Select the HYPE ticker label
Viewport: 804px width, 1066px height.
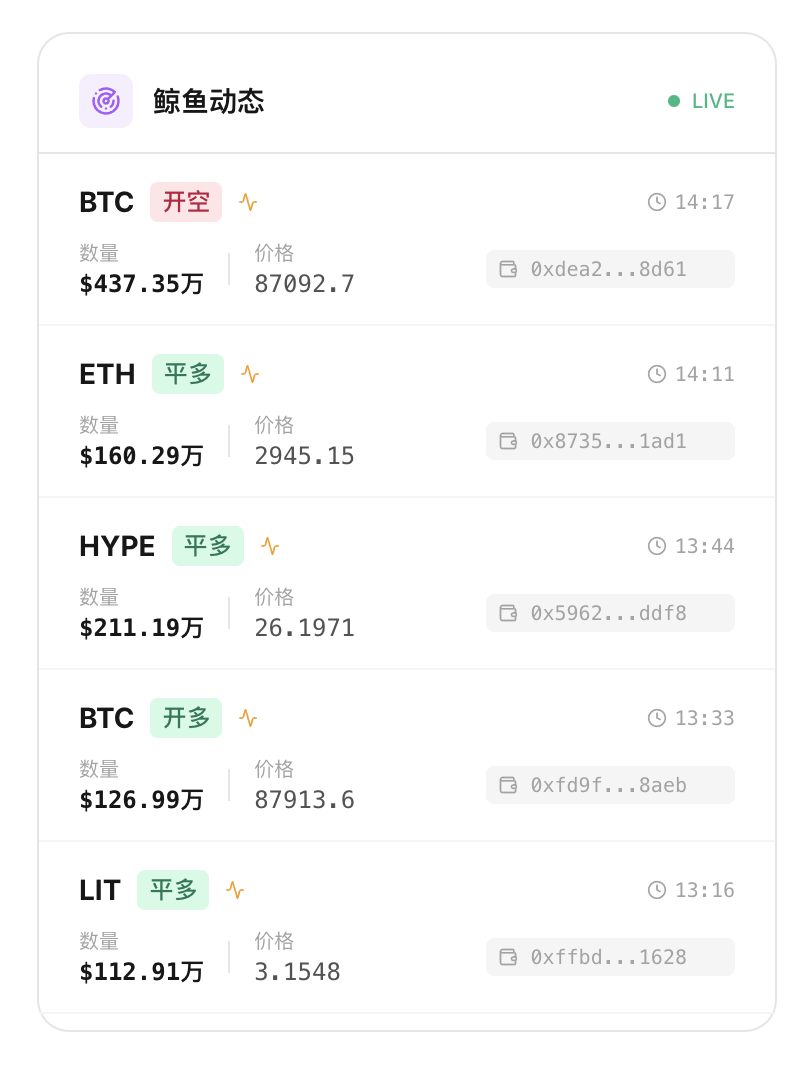116,546
